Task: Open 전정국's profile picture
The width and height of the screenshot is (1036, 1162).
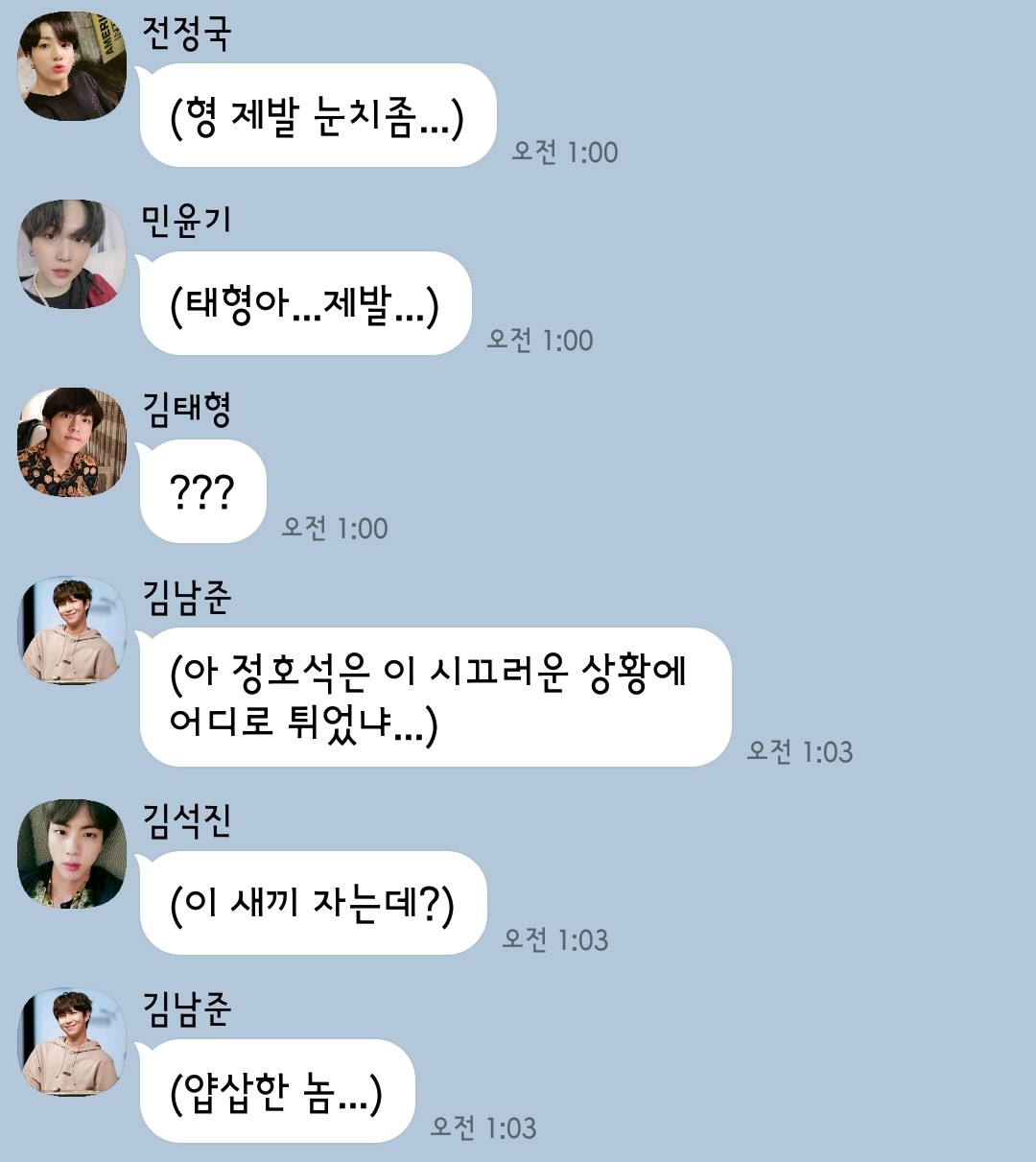Action: click(72, 66)
